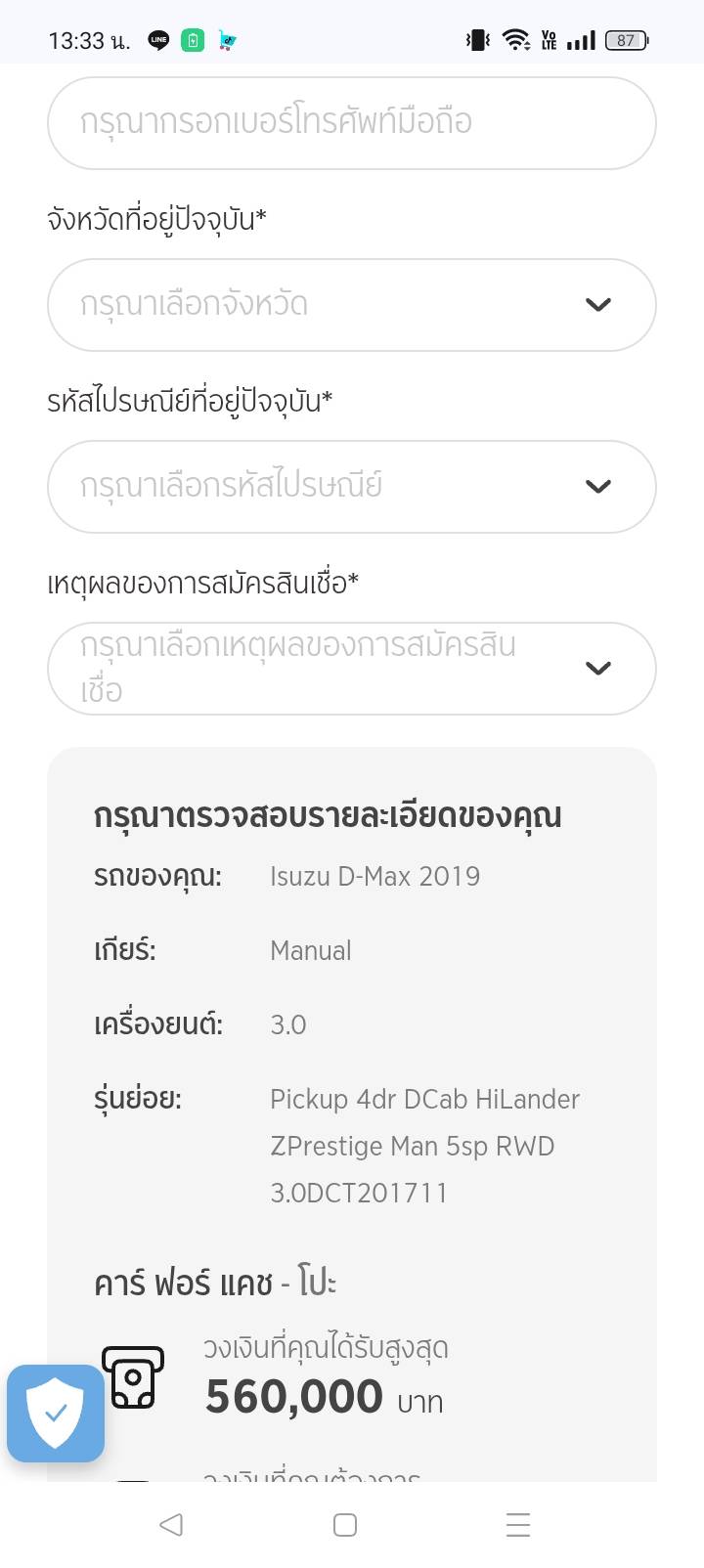The image size is (704, 1568).
Task: Expand the loan application reason dropdown
Action: coord(351,669)
